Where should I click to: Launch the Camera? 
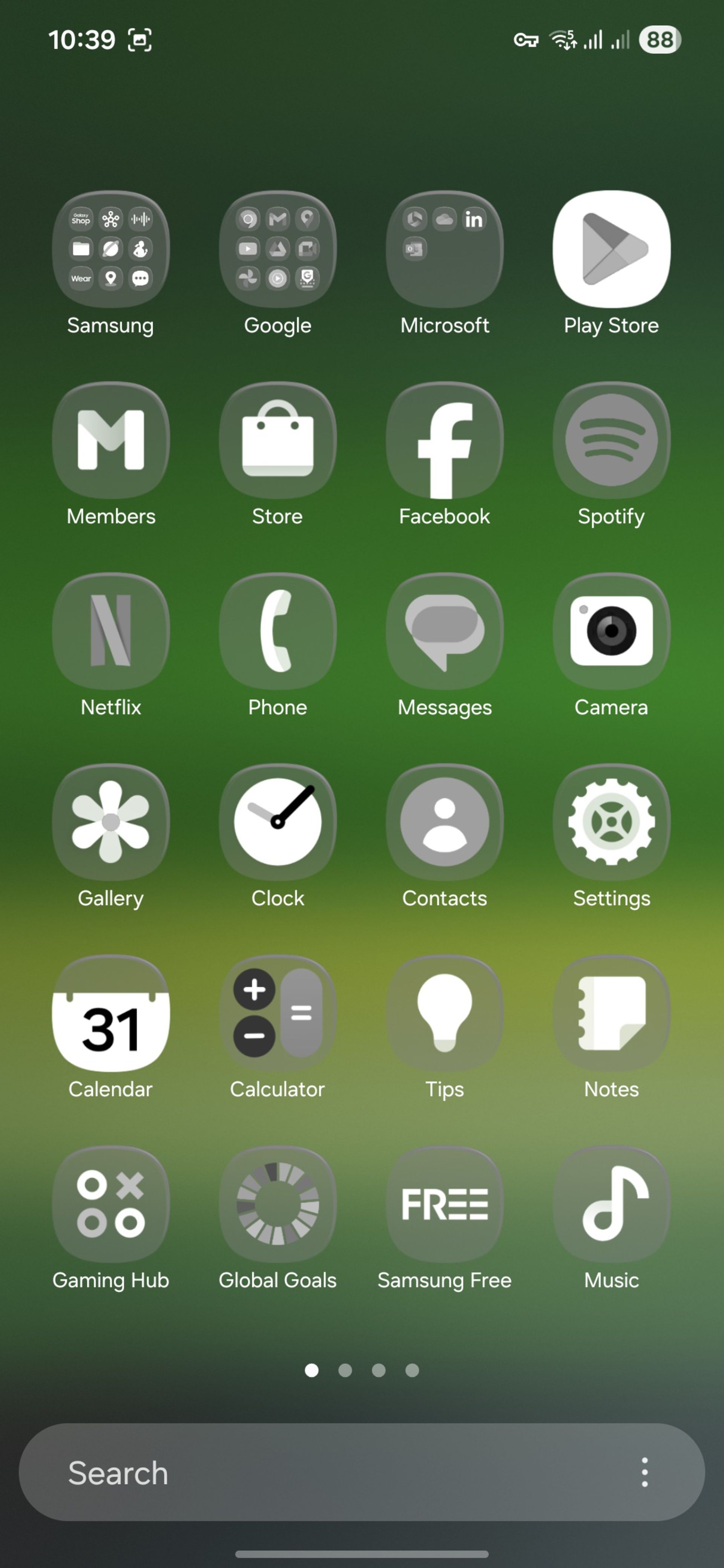pos(611,631)
